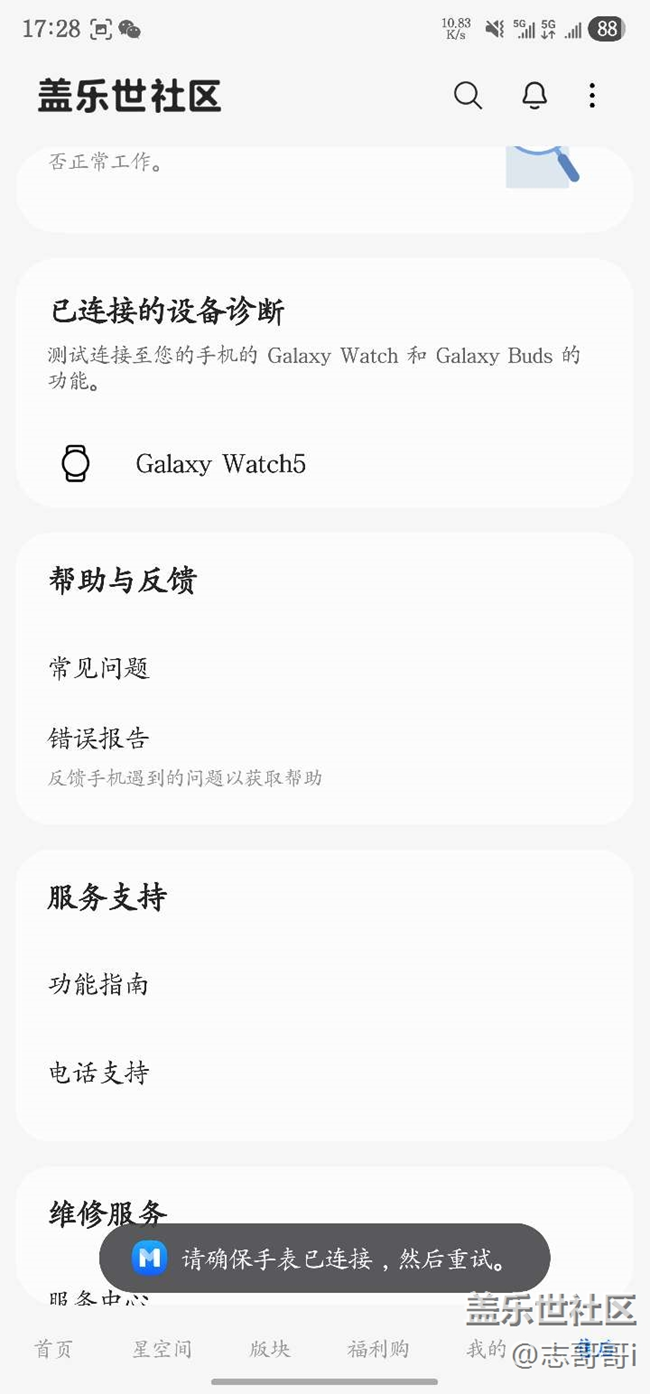Screen dimensions: 650x1394
Task: Switch to the 星空间 tab
Action: click(x=162, y=1349)
